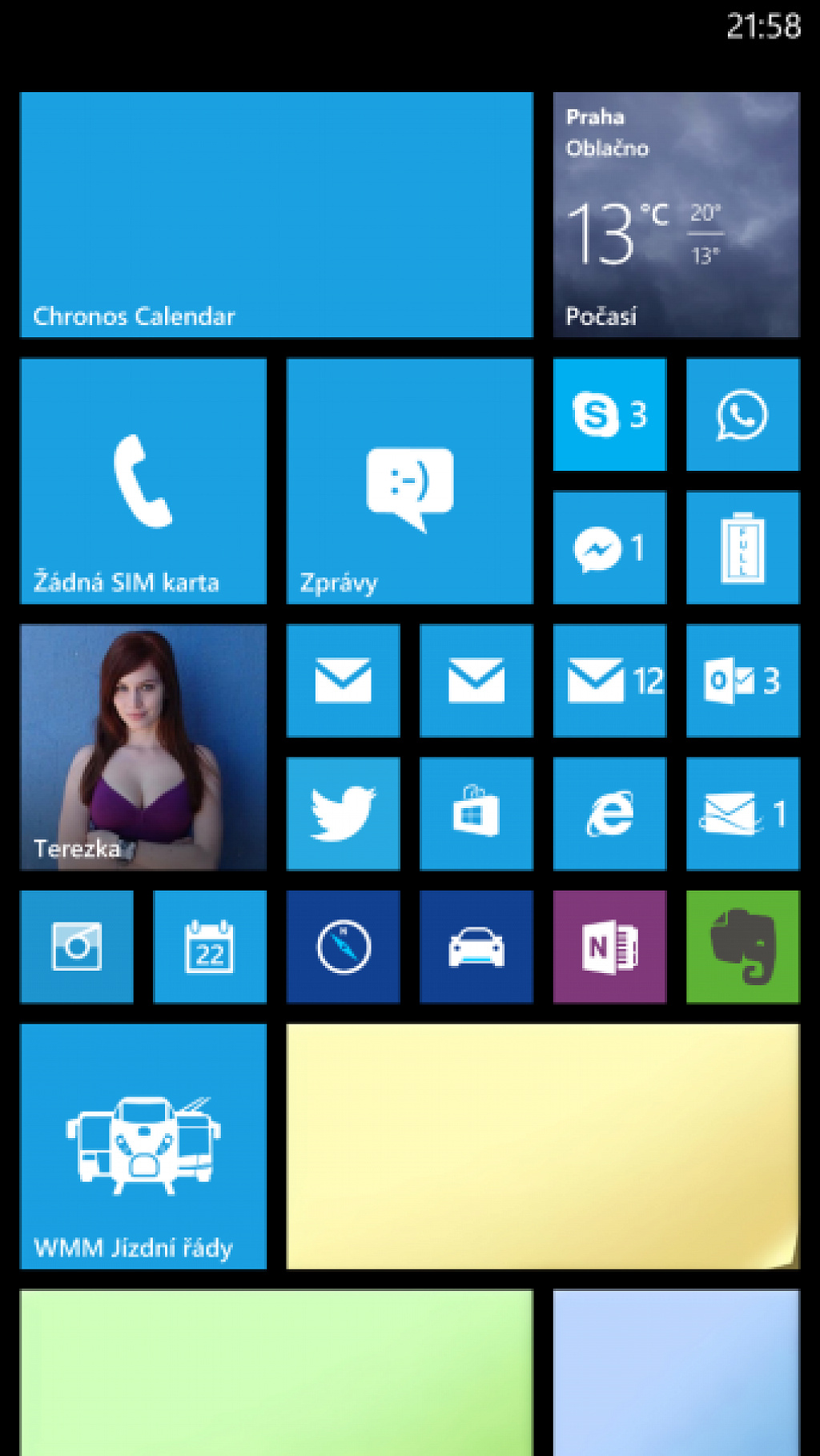
Task: Open WMM Jízdní řády tile
Action: tap(143, 1146)
